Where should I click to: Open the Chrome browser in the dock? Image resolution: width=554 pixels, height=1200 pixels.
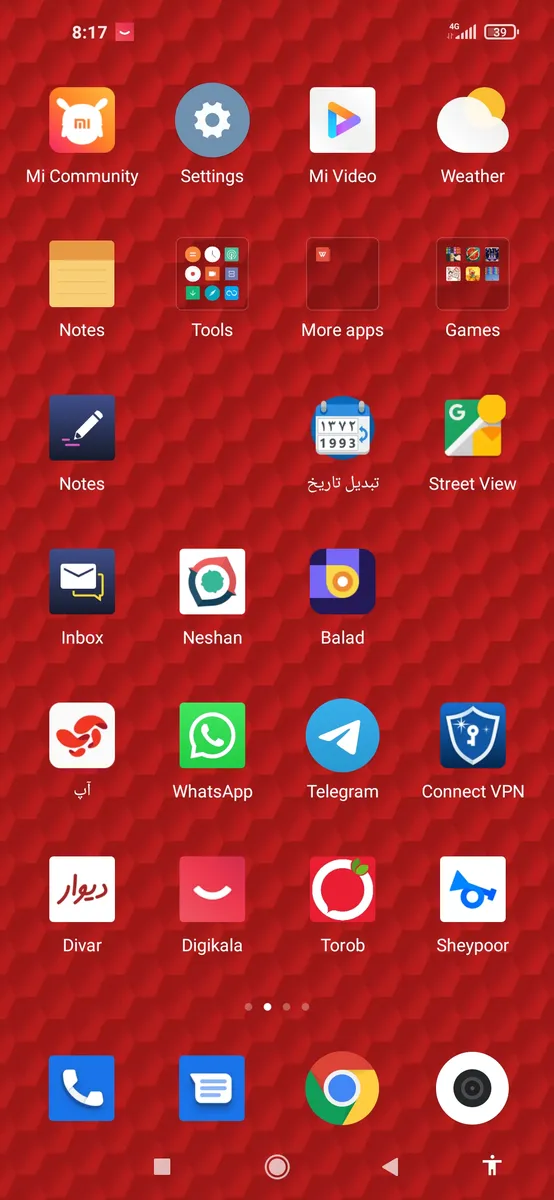(342, 1088)
